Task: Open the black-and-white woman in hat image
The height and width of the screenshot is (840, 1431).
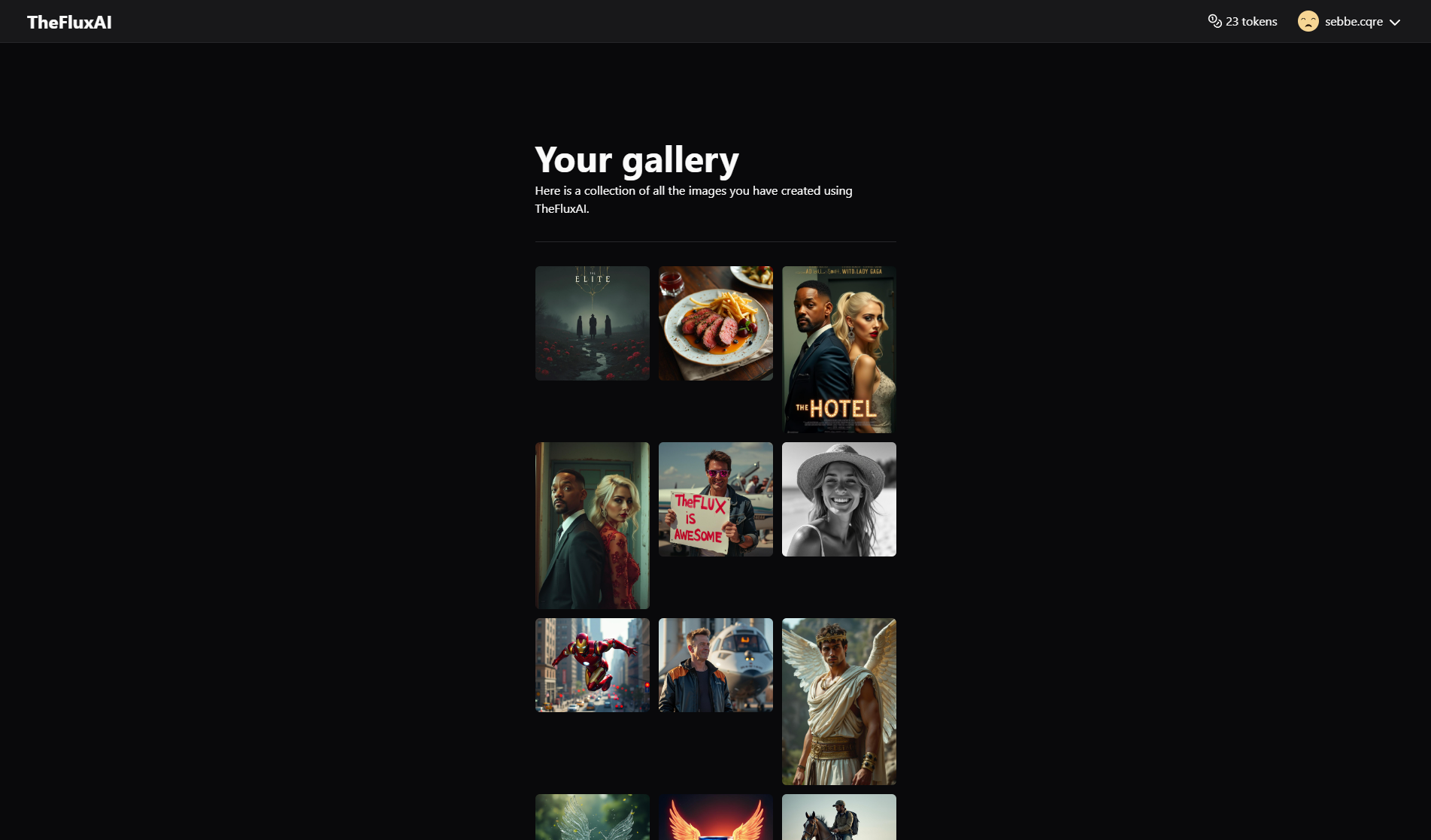Action: pyautogui.click(x=838, y=499)
